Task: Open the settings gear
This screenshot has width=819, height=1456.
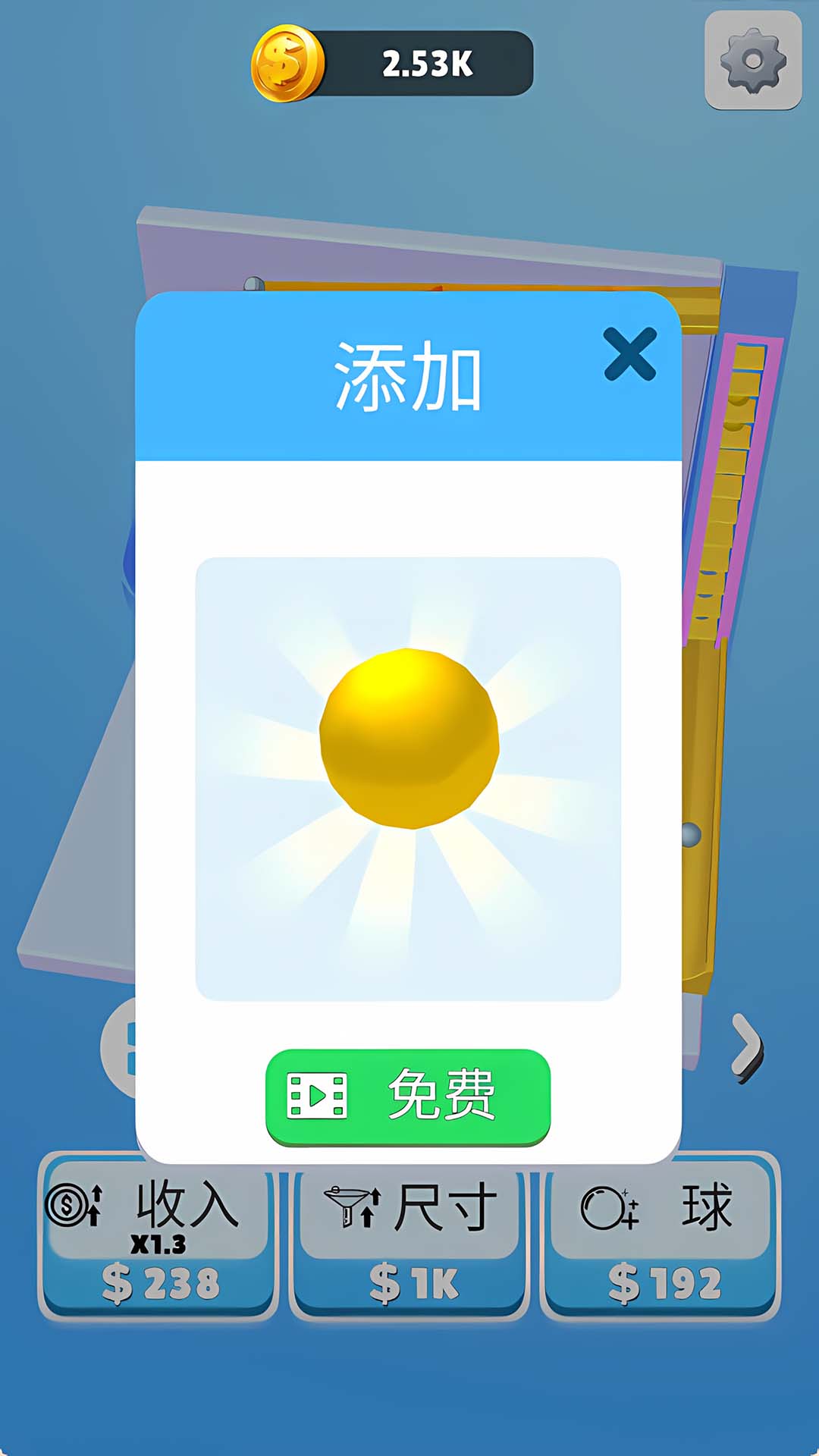Action: pyautogui.click(x=752, y=61)
